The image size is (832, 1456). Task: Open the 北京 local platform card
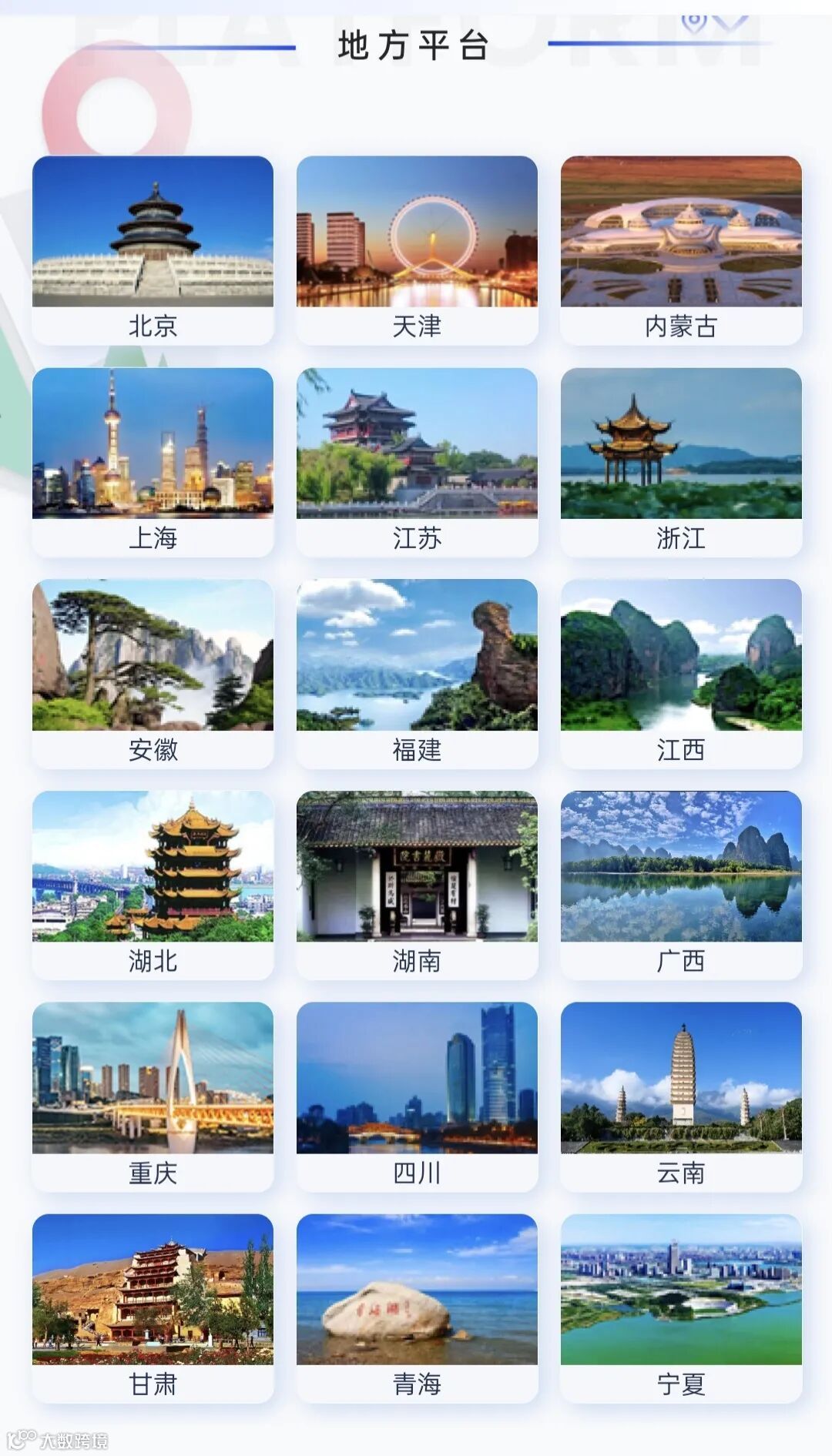[153, 250]
